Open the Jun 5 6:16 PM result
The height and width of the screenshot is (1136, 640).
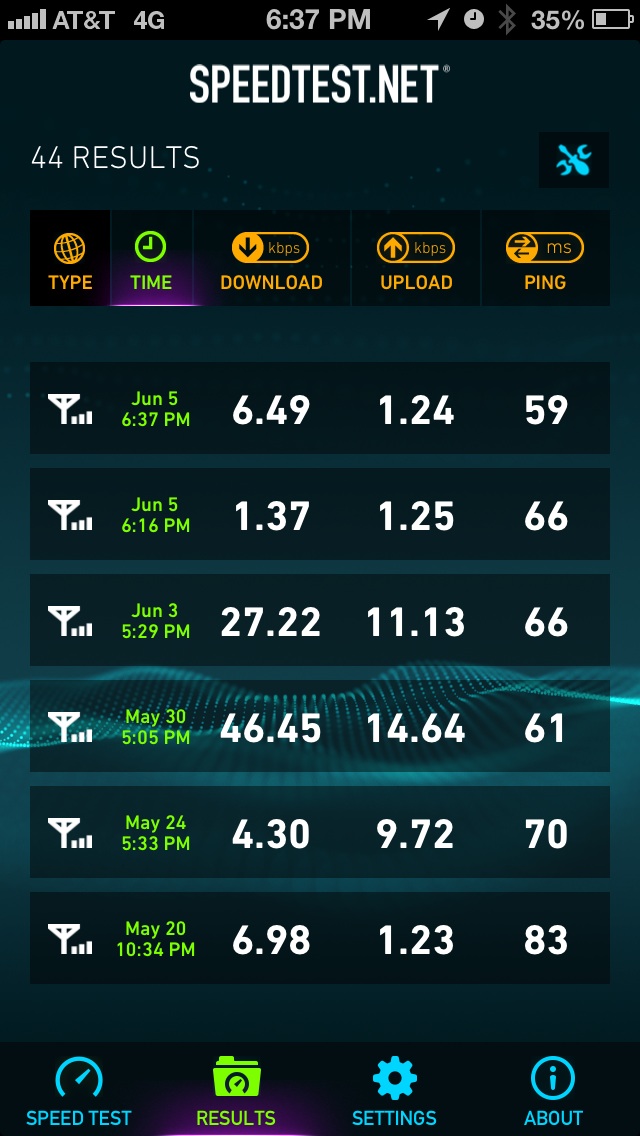point(320,515)
